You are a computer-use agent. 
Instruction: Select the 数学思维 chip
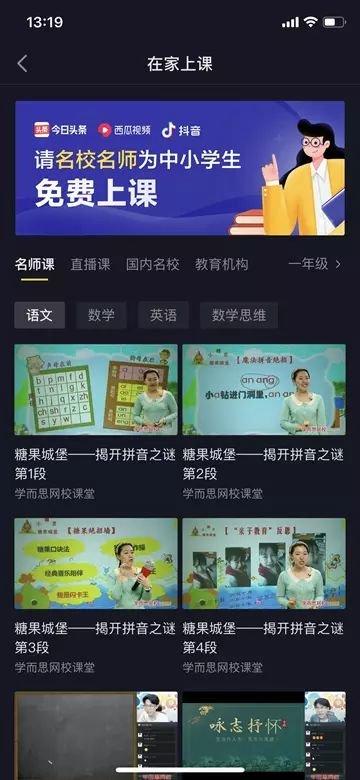coord(239,315)
